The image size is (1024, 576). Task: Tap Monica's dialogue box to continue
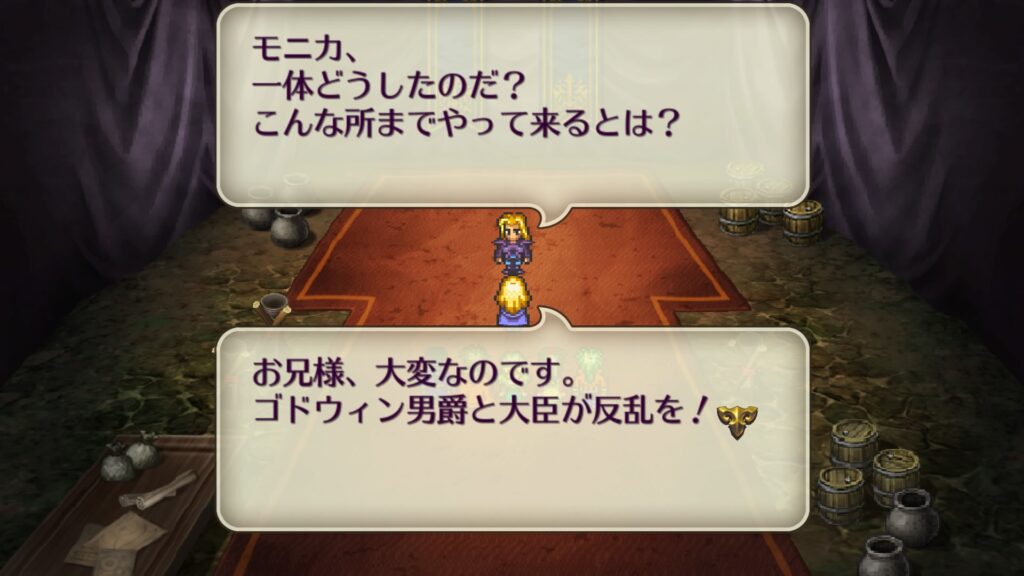coord(512,430)
